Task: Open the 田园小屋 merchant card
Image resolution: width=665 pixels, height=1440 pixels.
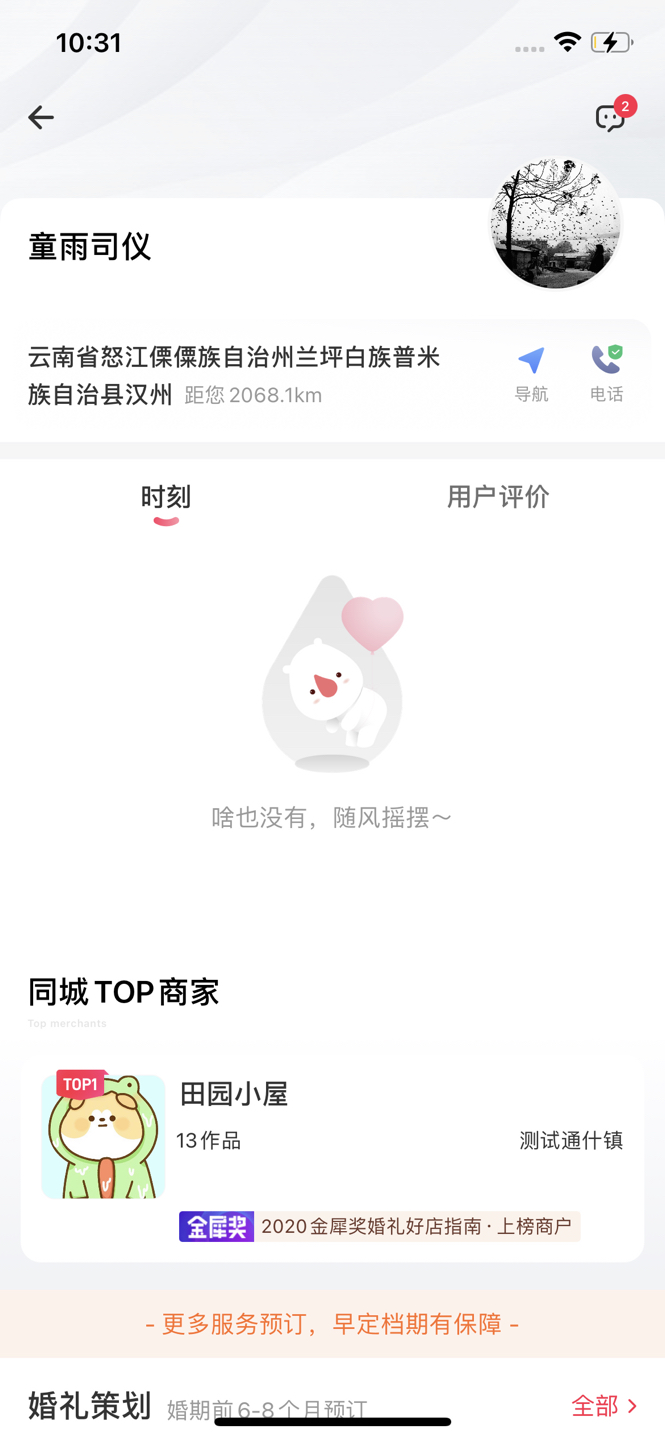Action: click(x=332, y=1159)
